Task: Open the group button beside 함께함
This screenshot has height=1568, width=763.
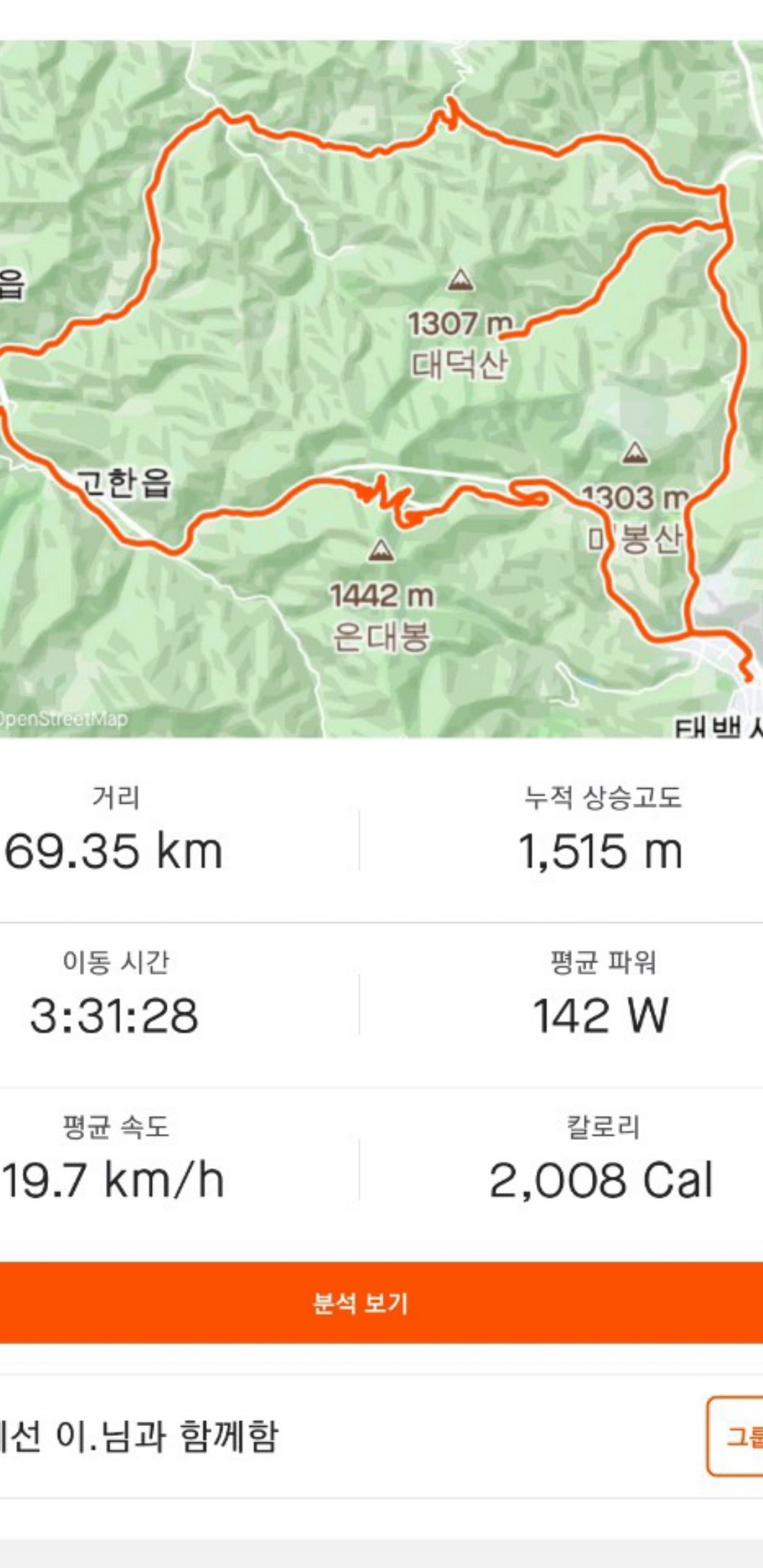Action: coord(736,1436)
